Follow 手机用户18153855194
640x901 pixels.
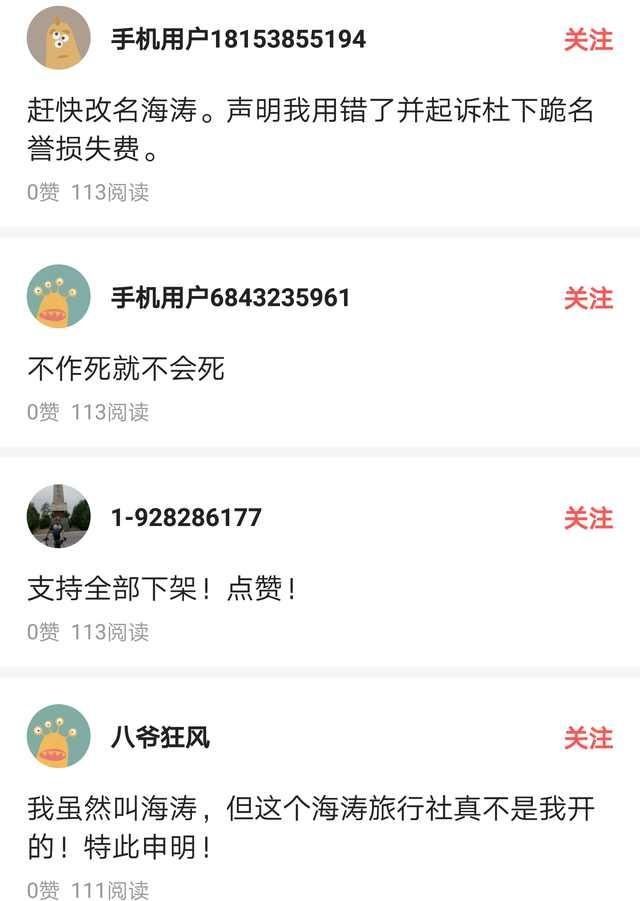pyautogui.click(x=588, y=40)
